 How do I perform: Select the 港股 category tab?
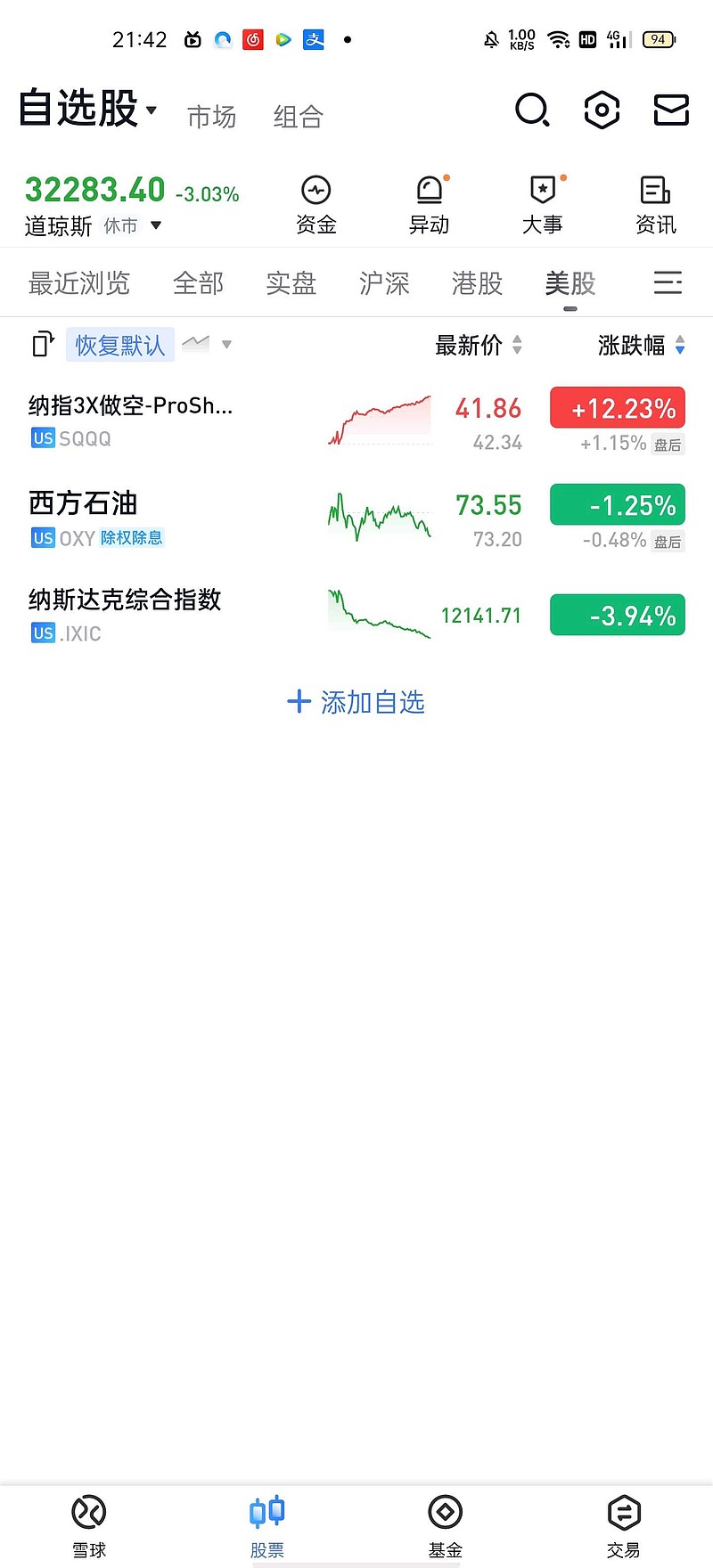pyautogui.click(x=478, y=283)
